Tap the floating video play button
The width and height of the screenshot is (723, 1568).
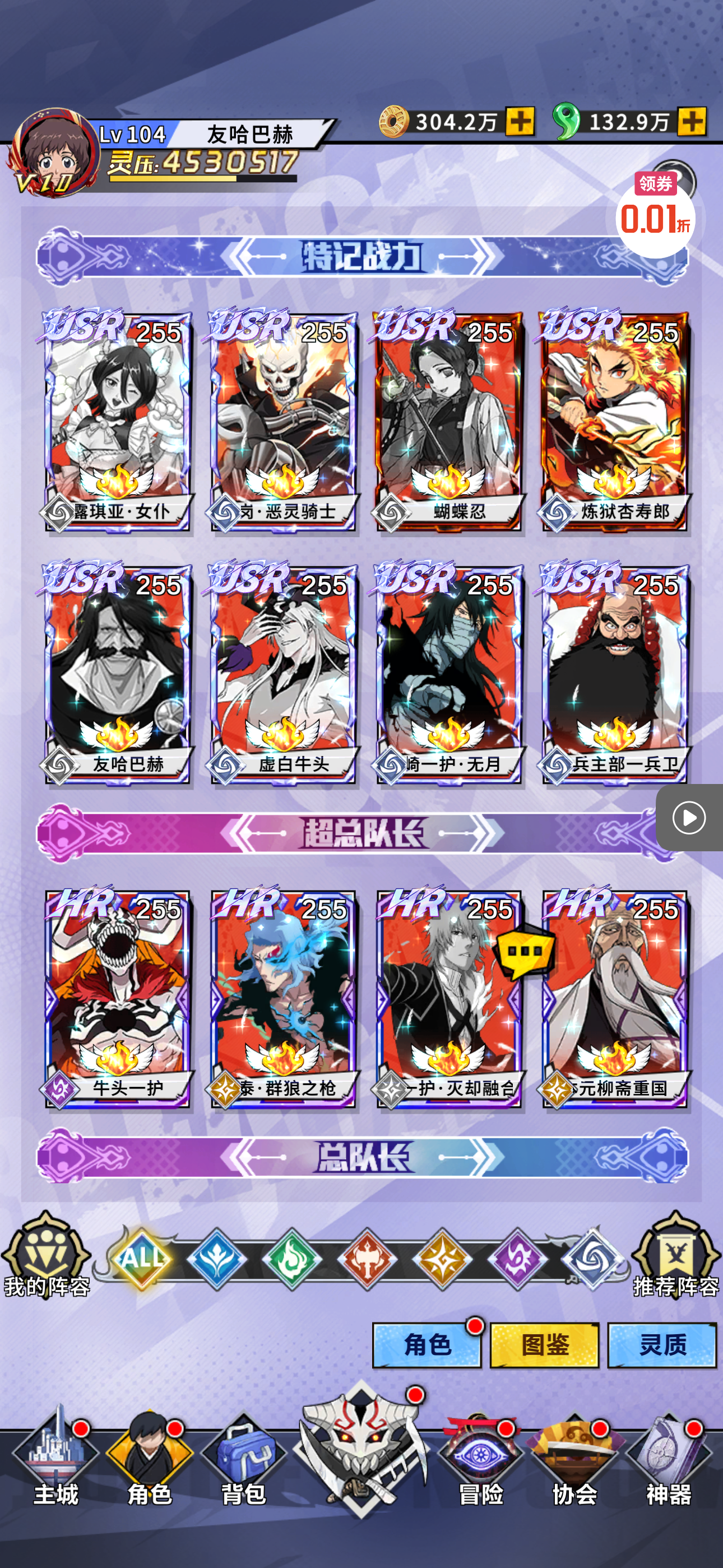click(689, 818)
